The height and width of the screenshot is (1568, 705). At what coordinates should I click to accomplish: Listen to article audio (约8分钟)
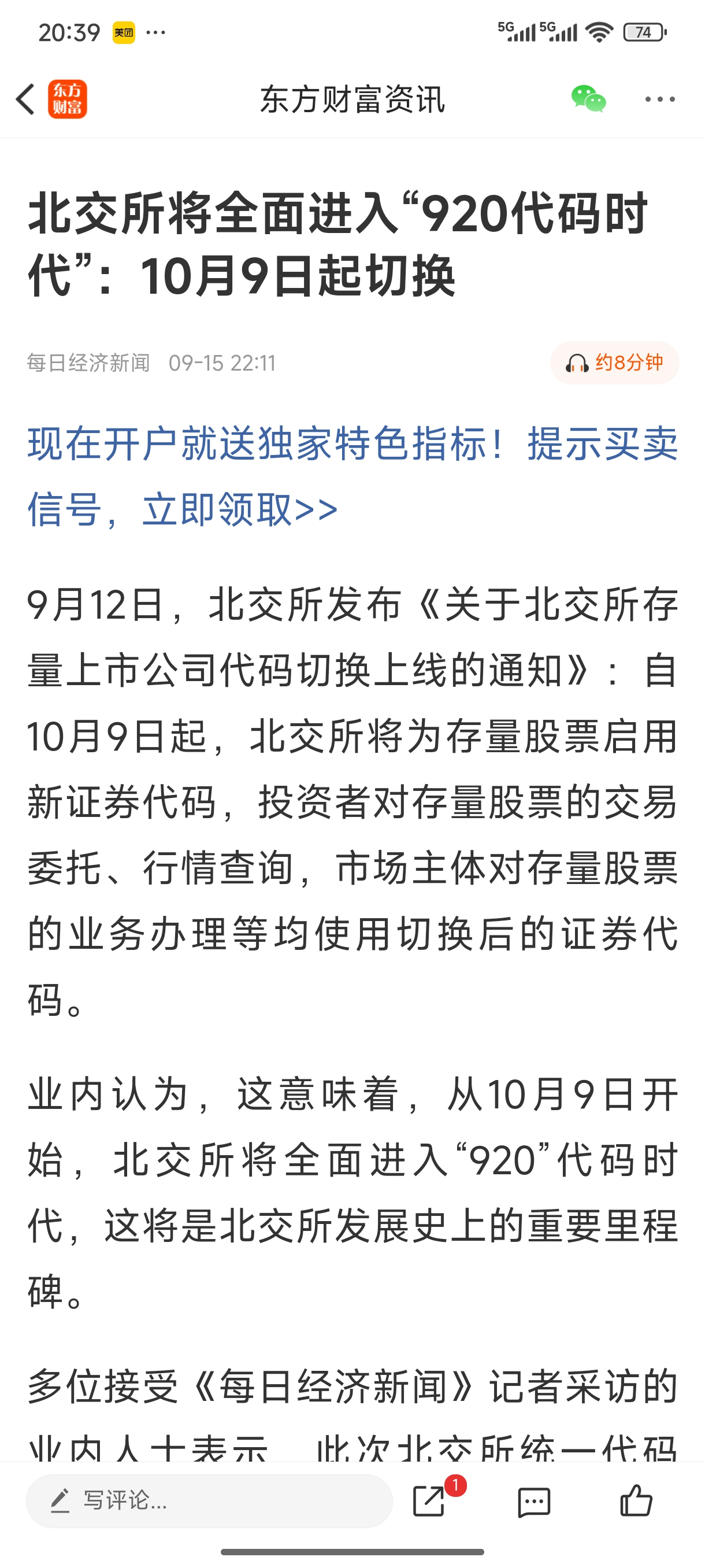coord(614,363)
